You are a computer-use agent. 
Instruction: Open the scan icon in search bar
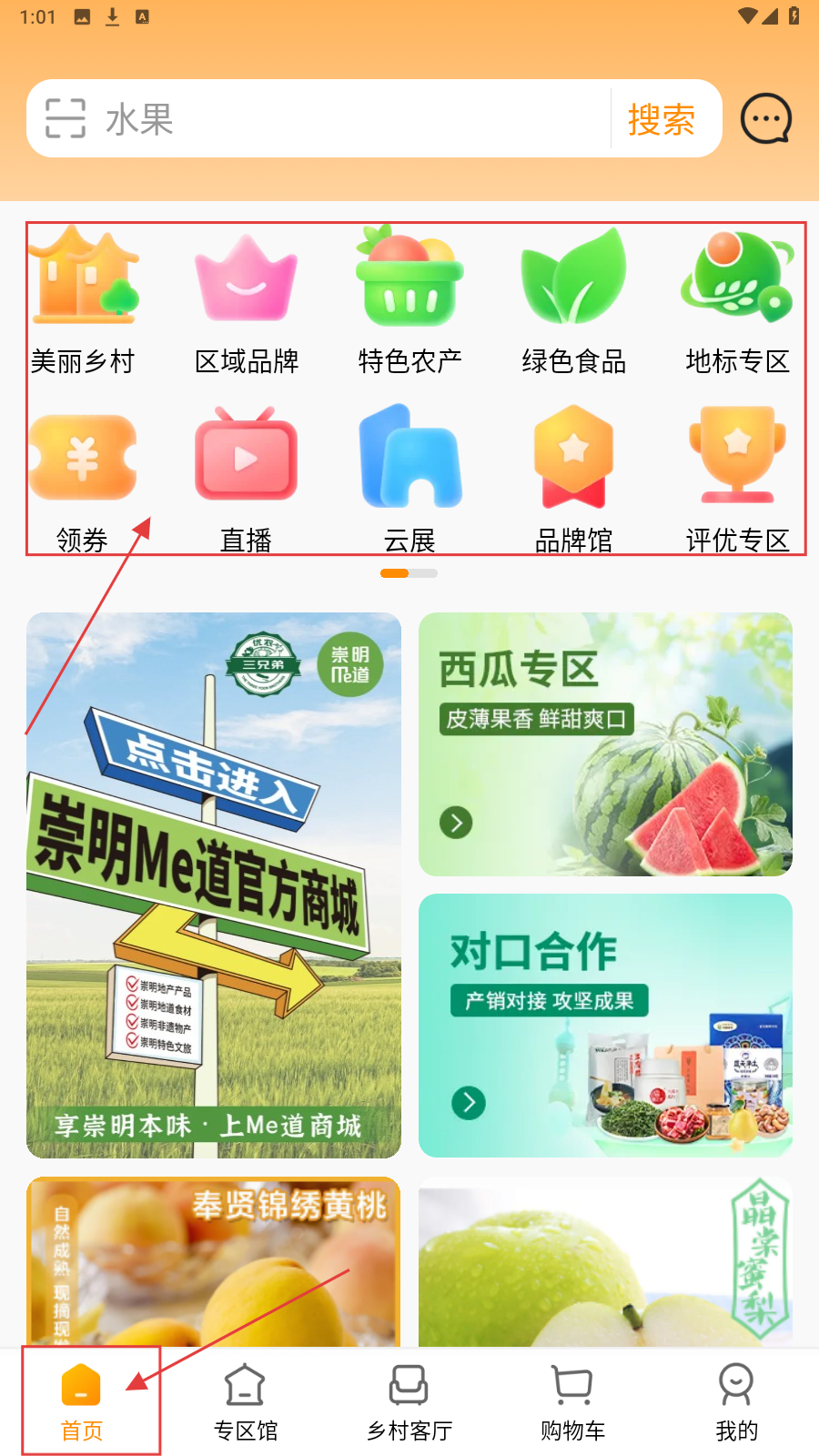(66, 118)
